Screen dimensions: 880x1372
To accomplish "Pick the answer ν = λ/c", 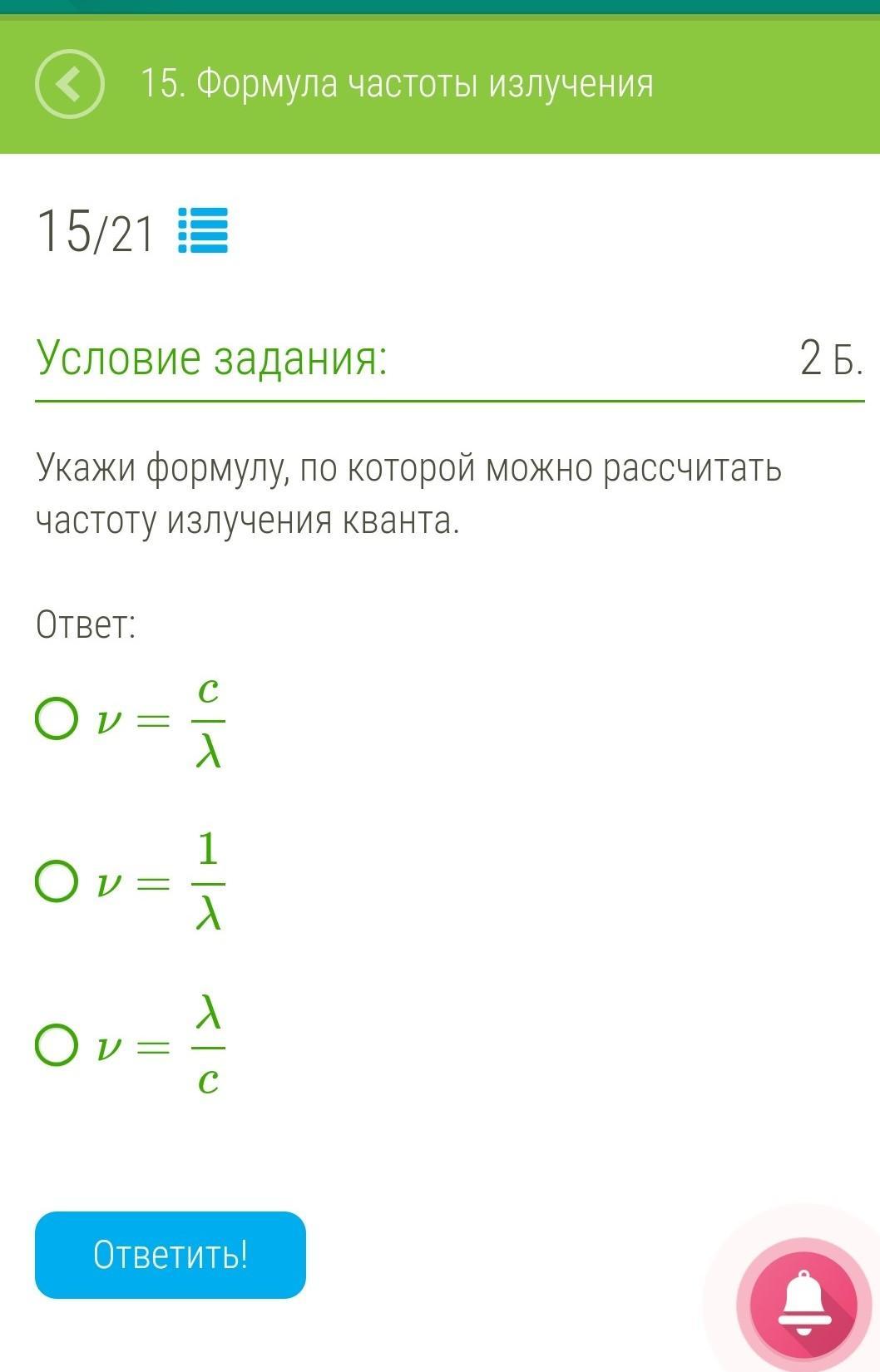I will 57,1045.
